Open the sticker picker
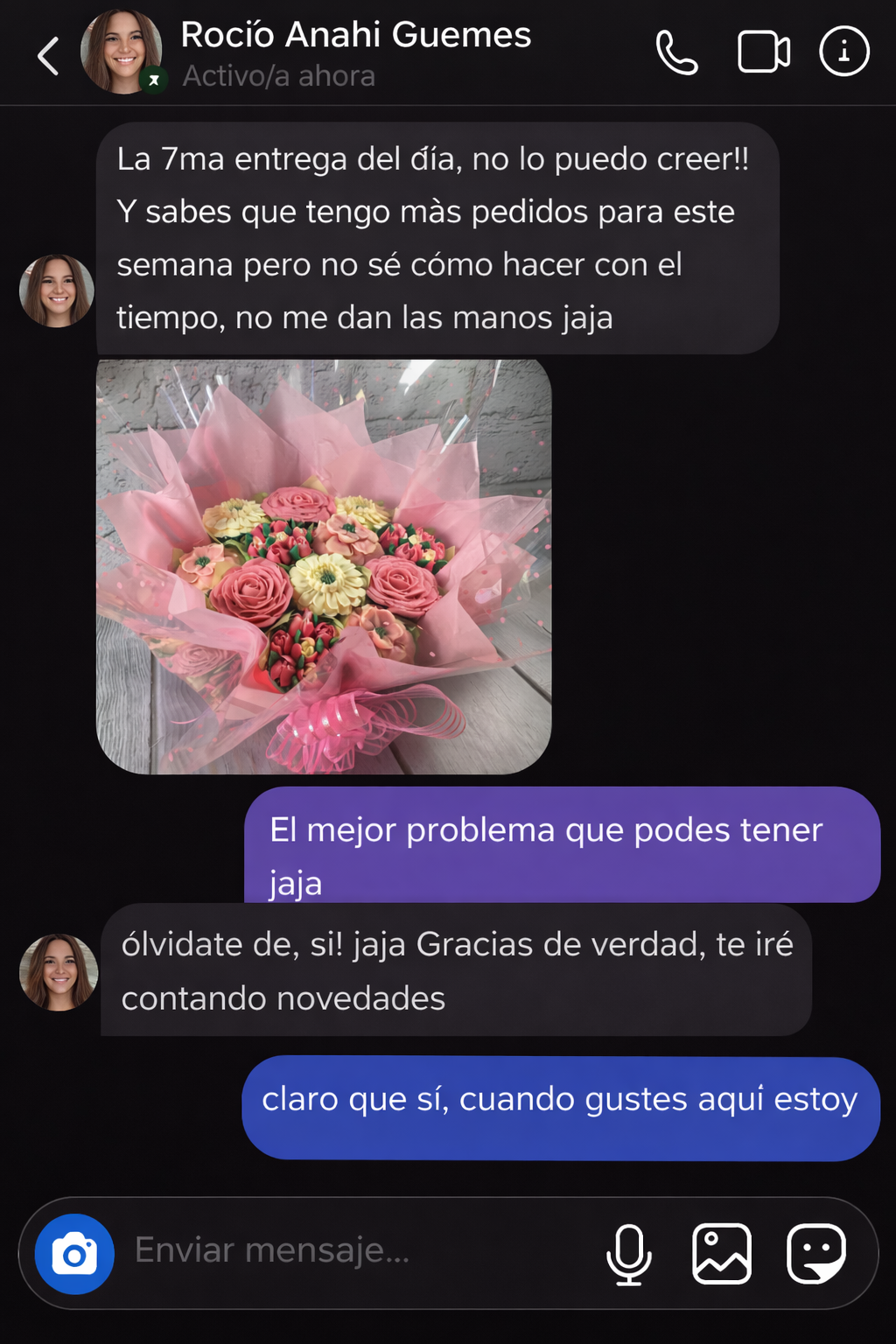Screen dimensions: 896x1344 [815, 1254]
